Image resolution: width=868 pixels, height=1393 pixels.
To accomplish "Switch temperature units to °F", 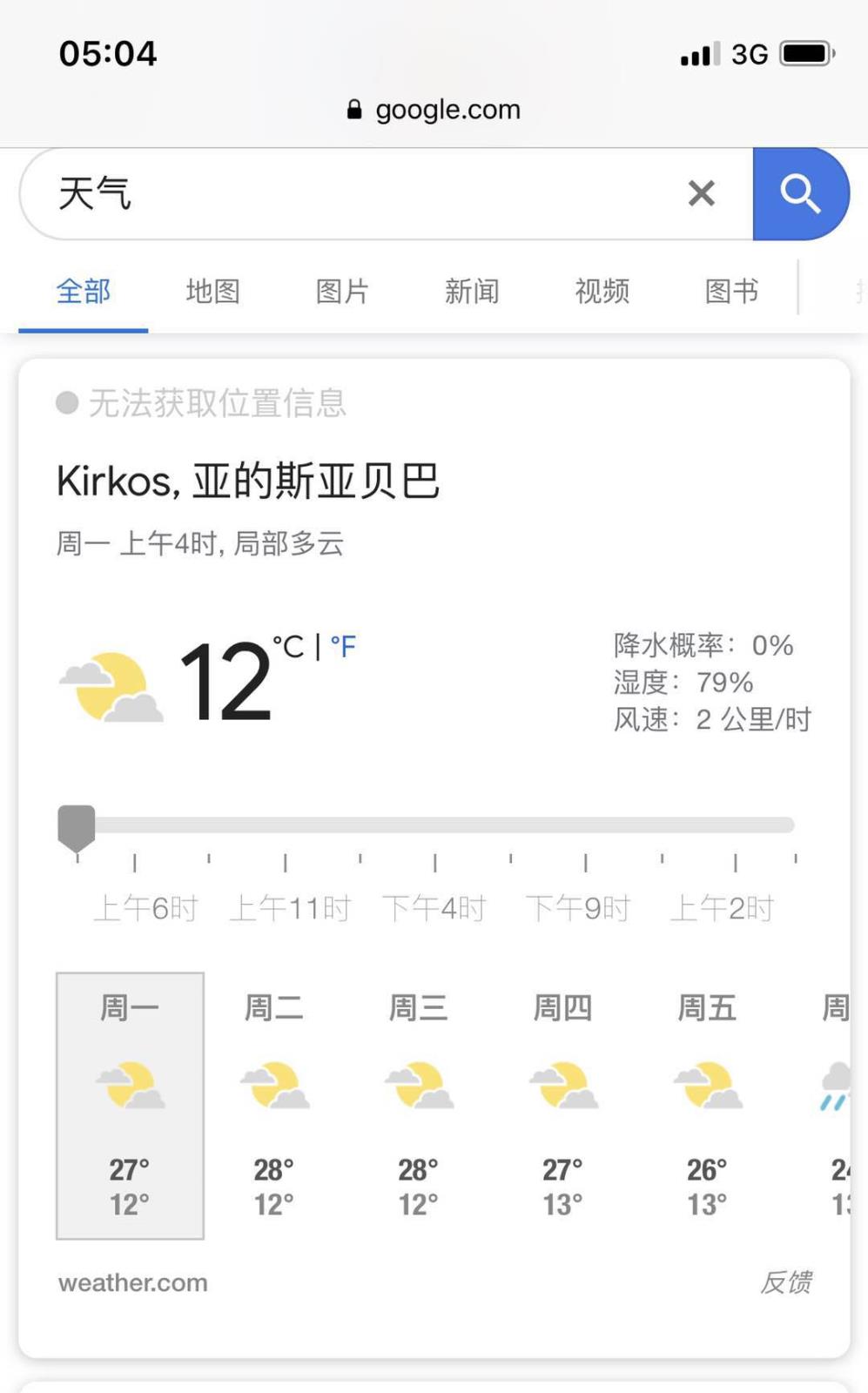I will pyautogui.click(x=343, y=647).
